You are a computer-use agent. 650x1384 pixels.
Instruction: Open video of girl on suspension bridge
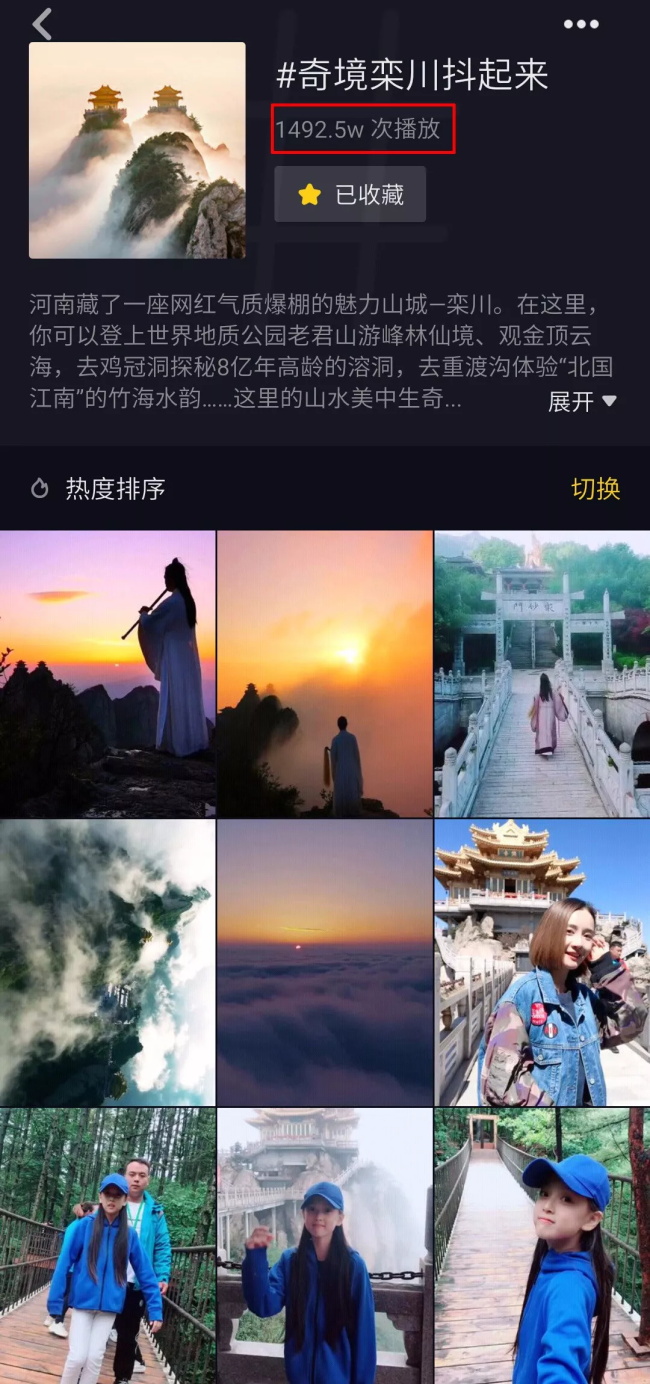click(x=541, y=1245)
